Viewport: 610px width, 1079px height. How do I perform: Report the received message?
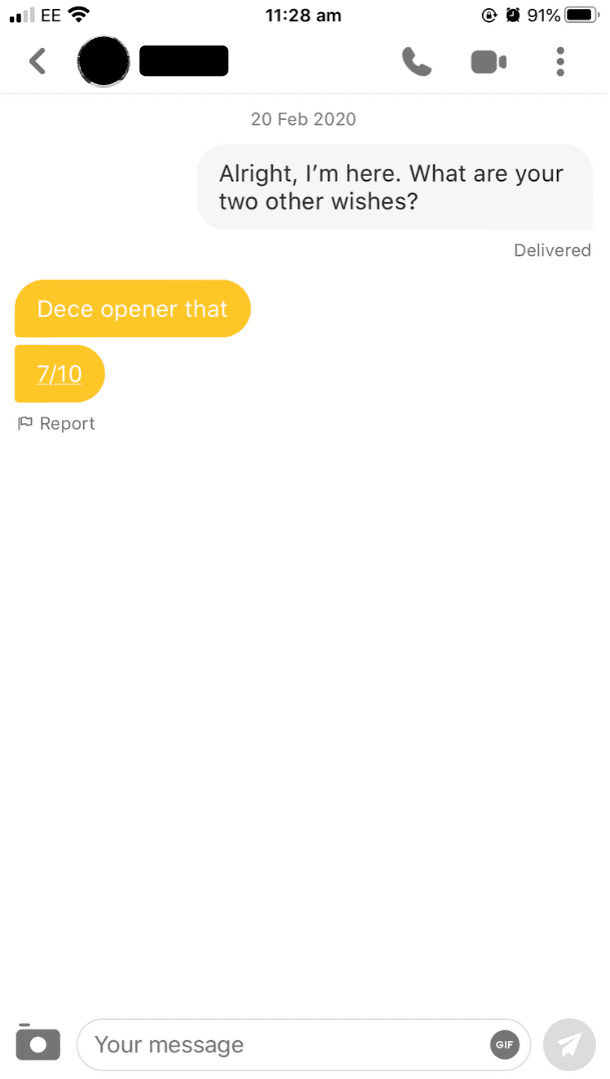[56, 423]
